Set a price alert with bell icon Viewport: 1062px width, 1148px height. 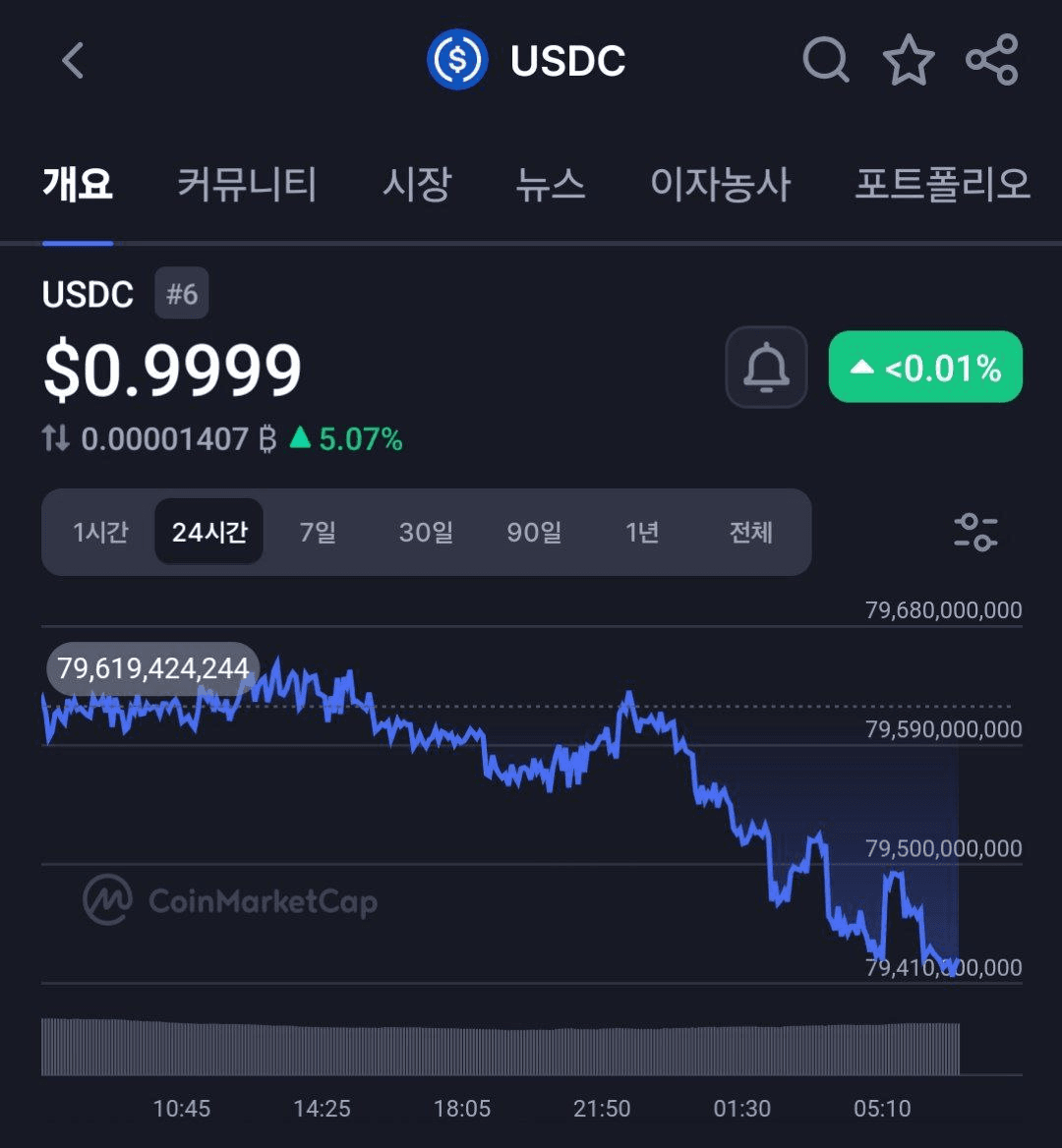(x=766, y=367)
